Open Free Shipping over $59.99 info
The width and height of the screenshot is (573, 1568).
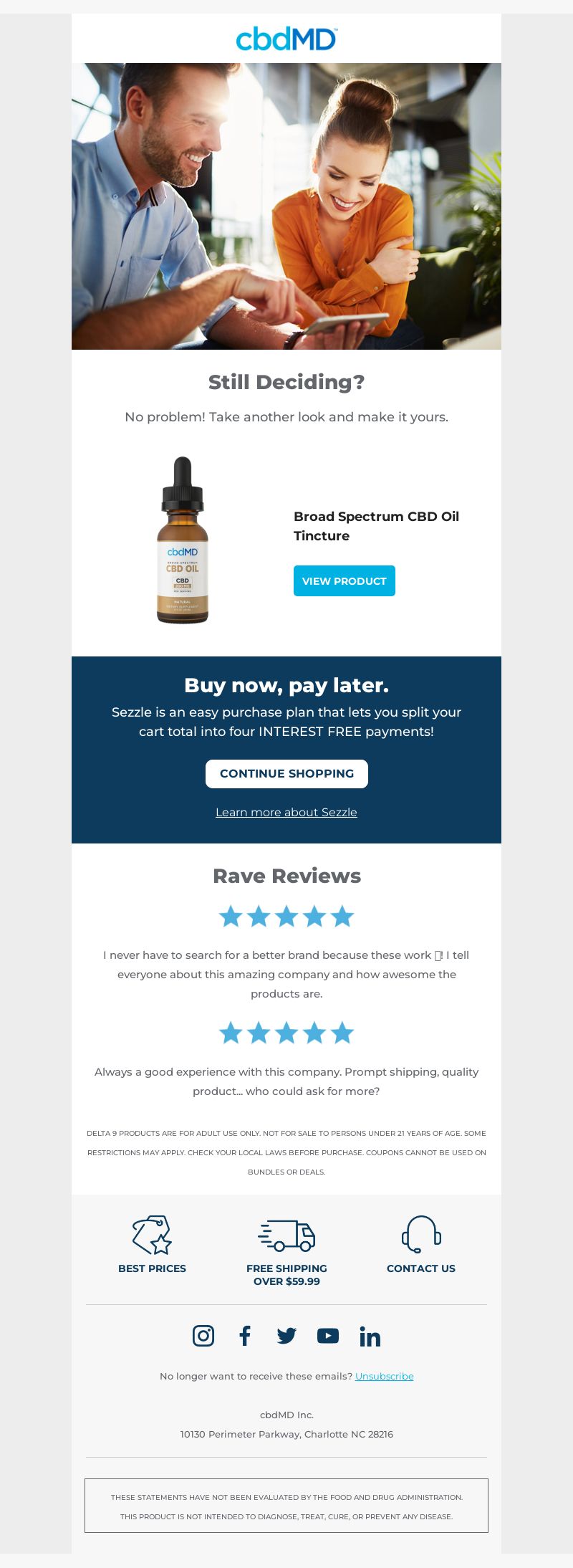tap(286, 1236)
